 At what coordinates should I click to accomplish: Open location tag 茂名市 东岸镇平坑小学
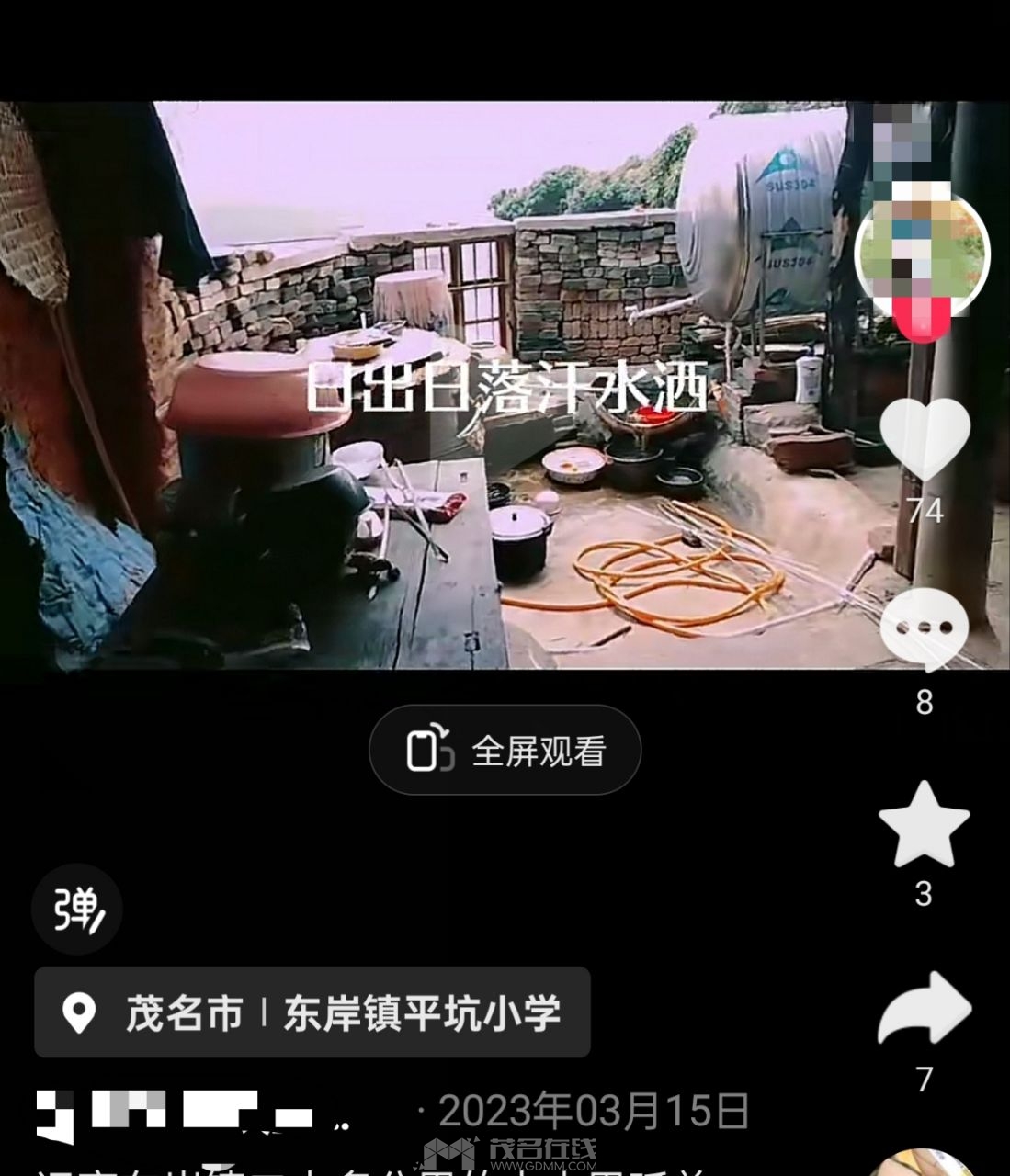(x=312, y=1012)
